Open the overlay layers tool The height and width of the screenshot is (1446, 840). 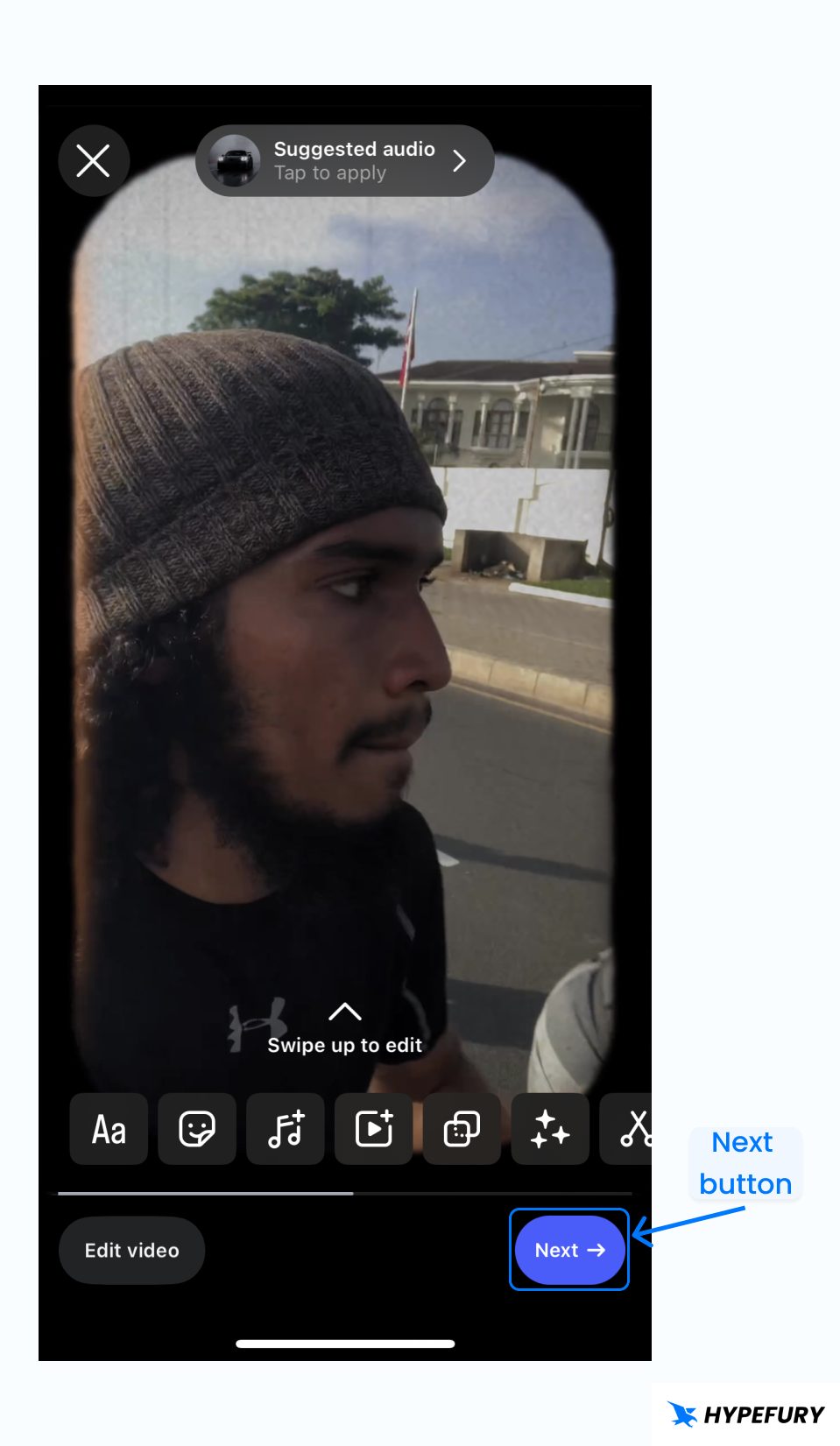tap(462, 1129)
